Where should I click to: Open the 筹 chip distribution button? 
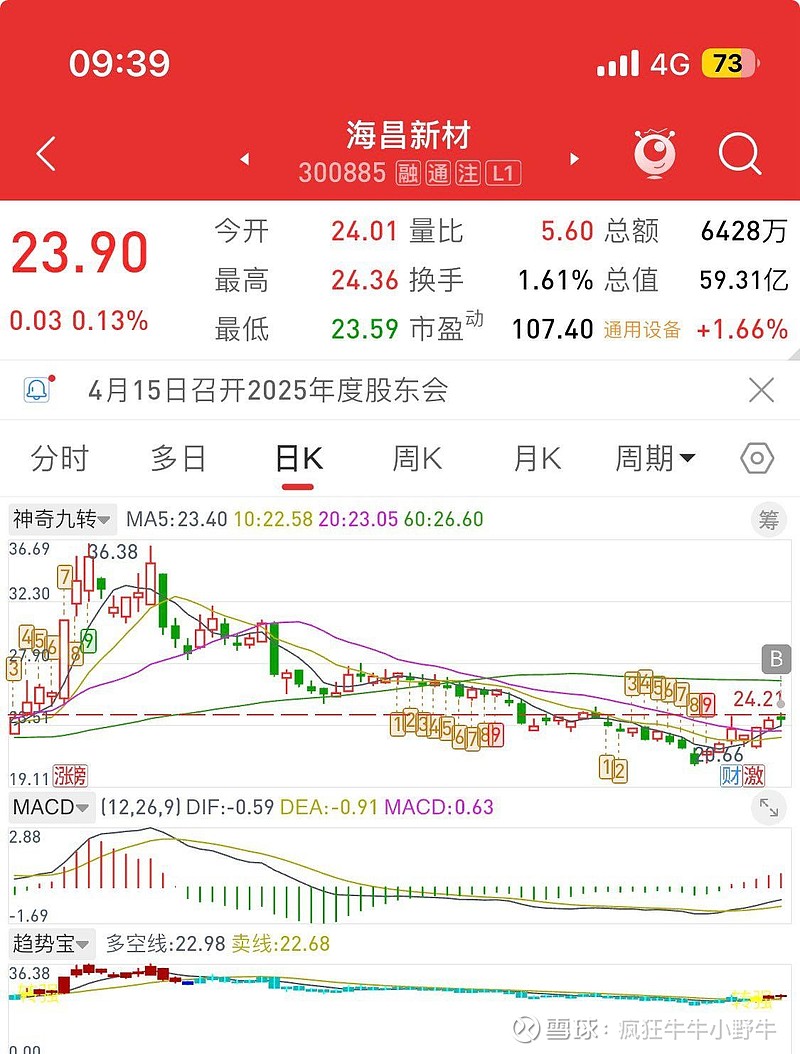tap(768, 520)
